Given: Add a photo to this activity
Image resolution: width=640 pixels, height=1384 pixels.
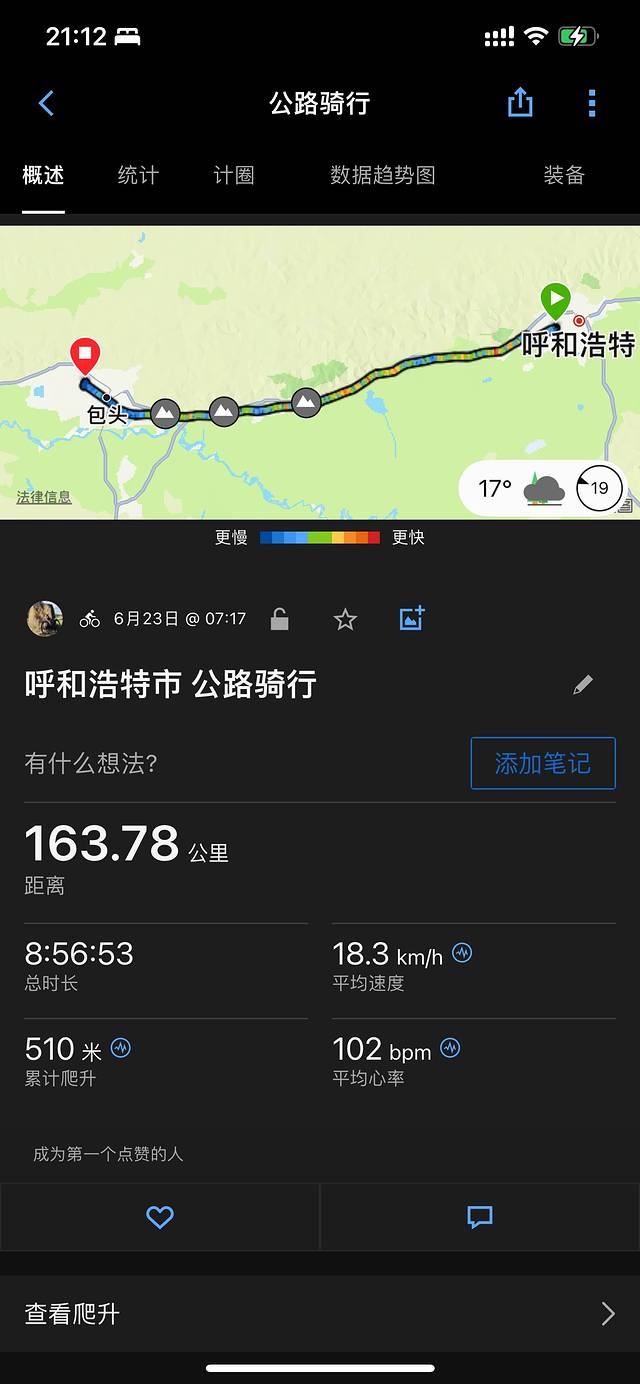Looking at the screenshot, I should pos(411,619).
